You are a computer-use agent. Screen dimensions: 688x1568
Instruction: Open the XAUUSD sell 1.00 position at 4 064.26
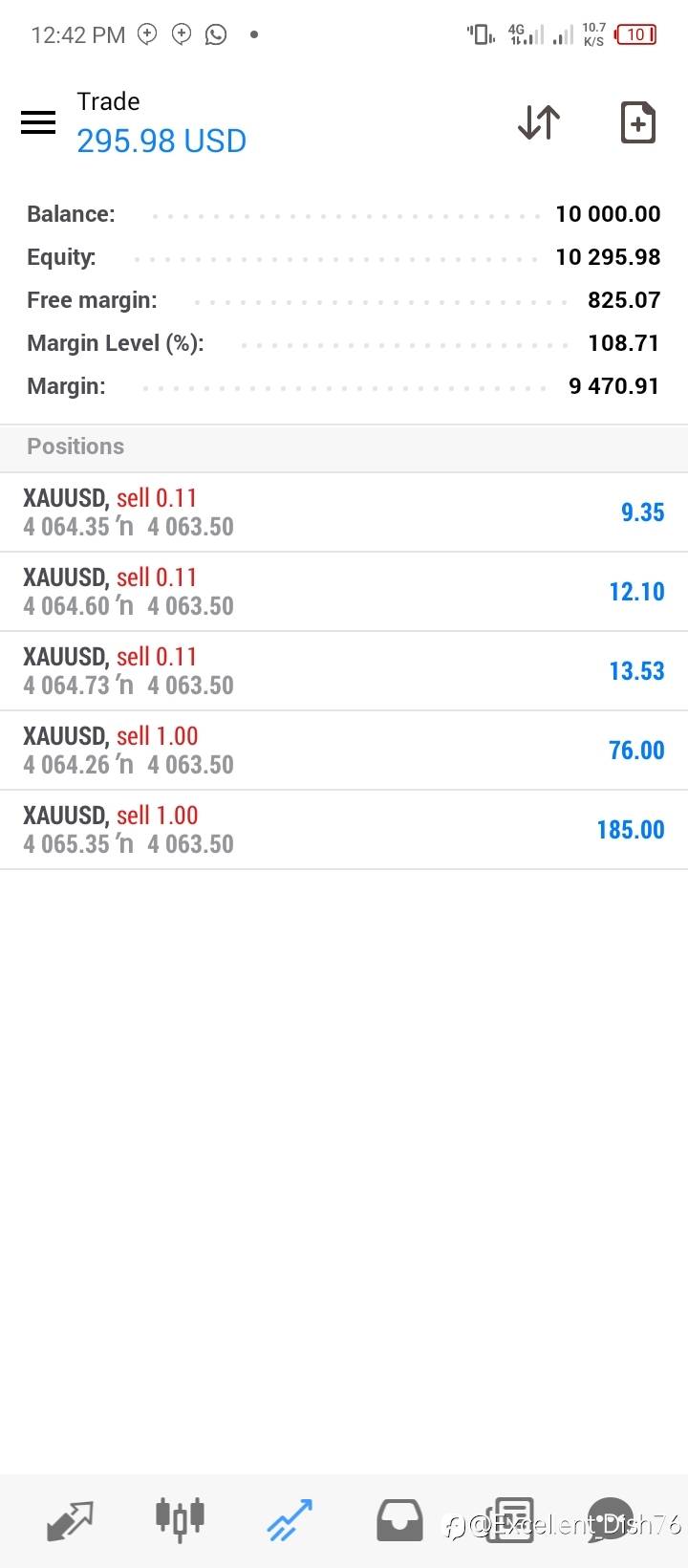(x=344, y=751)
